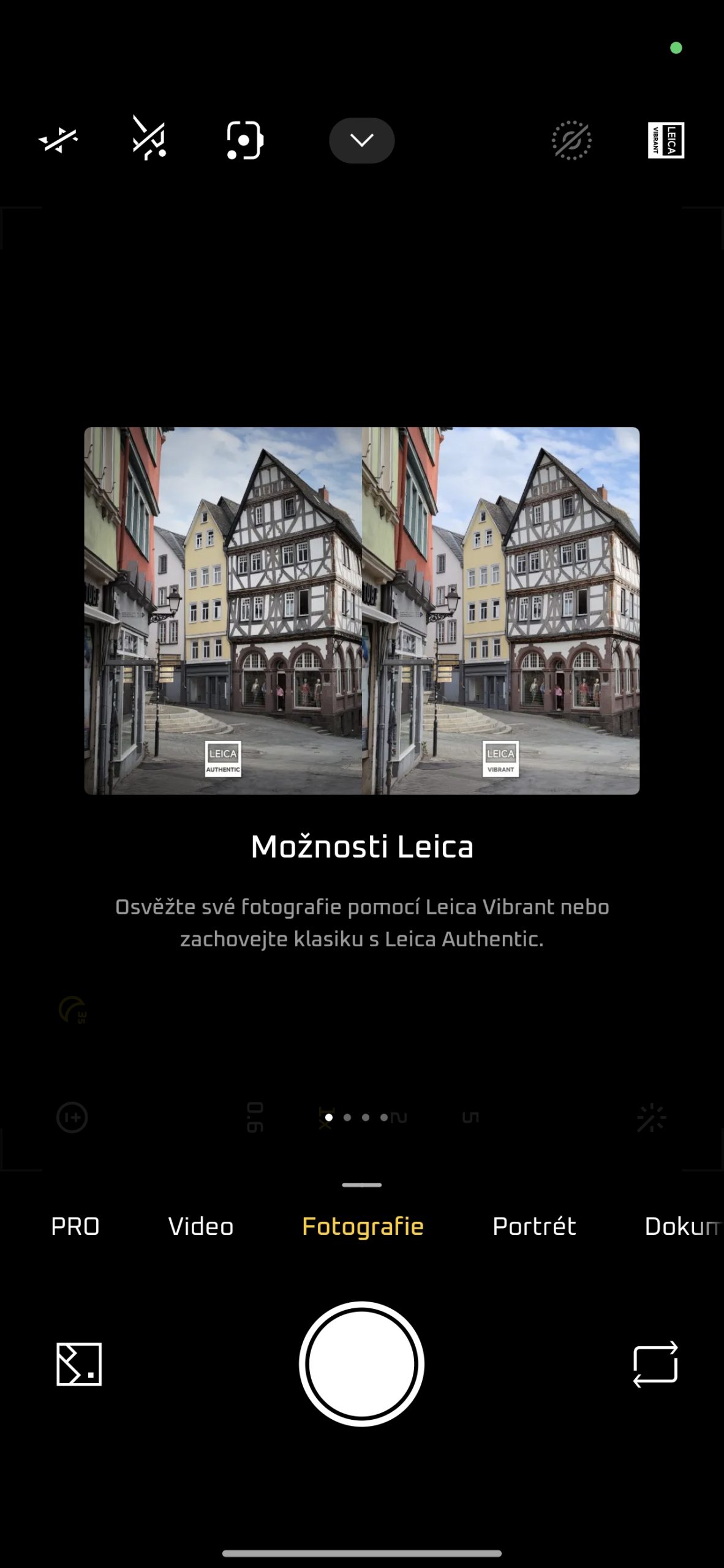Image resolution: width=724 pixels, height=1568 pixels.
Task: Switch to PRO mode
Action: (75, 1226)
